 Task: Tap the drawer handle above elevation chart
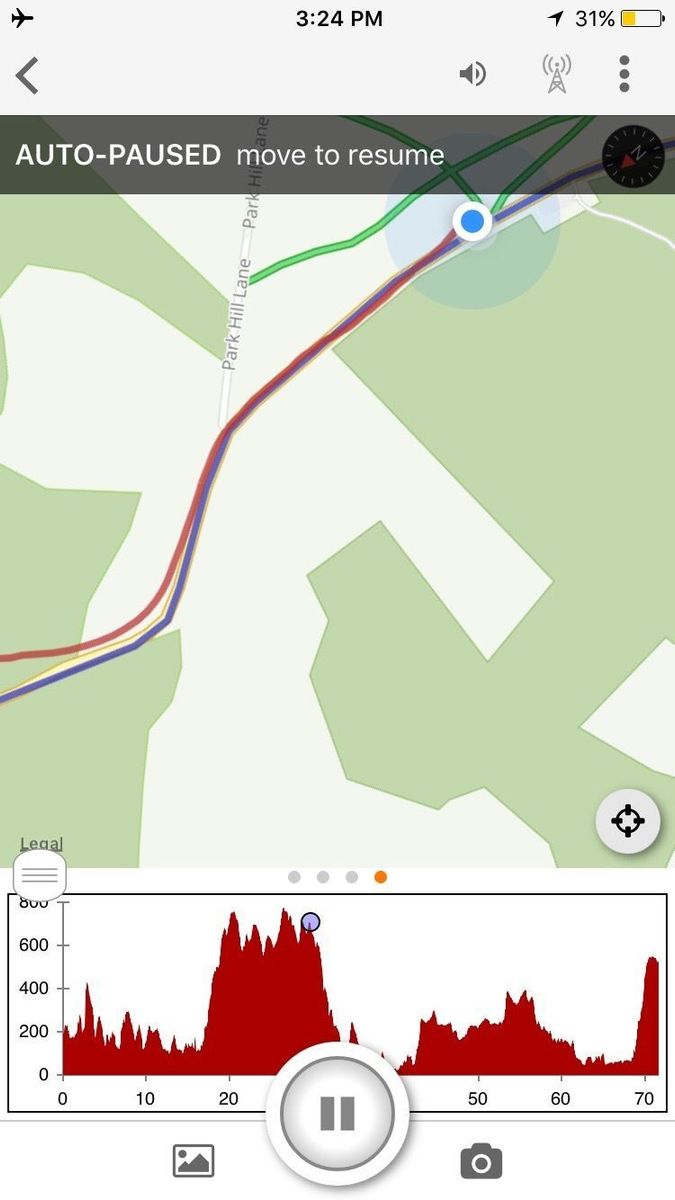tap(40, 875)
